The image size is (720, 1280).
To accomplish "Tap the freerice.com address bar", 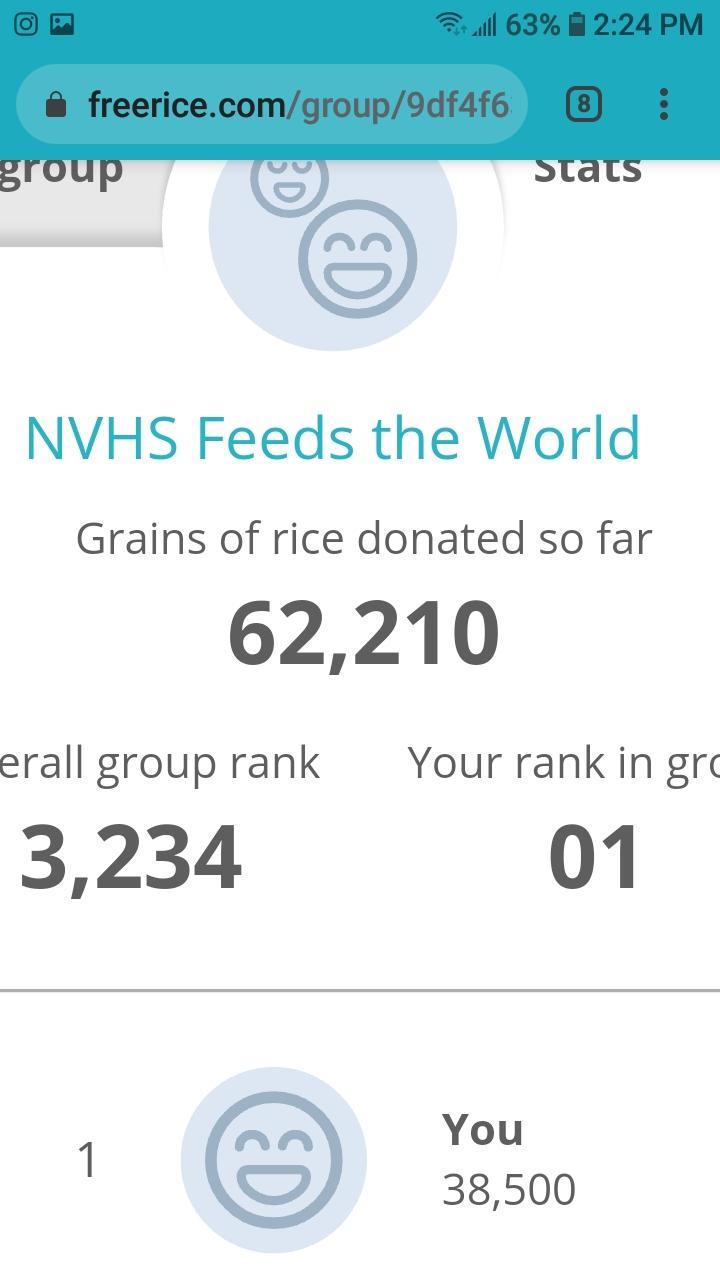I will coord(290,104).
